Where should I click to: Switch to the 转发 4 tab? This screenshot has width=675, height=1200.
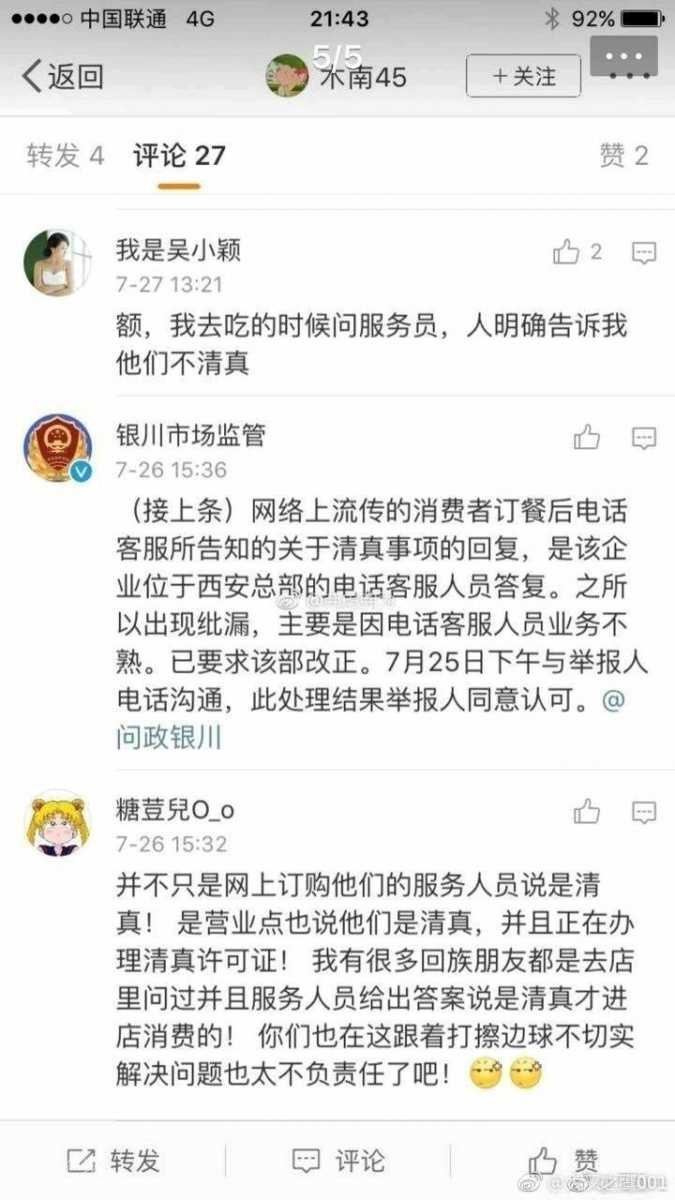(x=65, y=155)
